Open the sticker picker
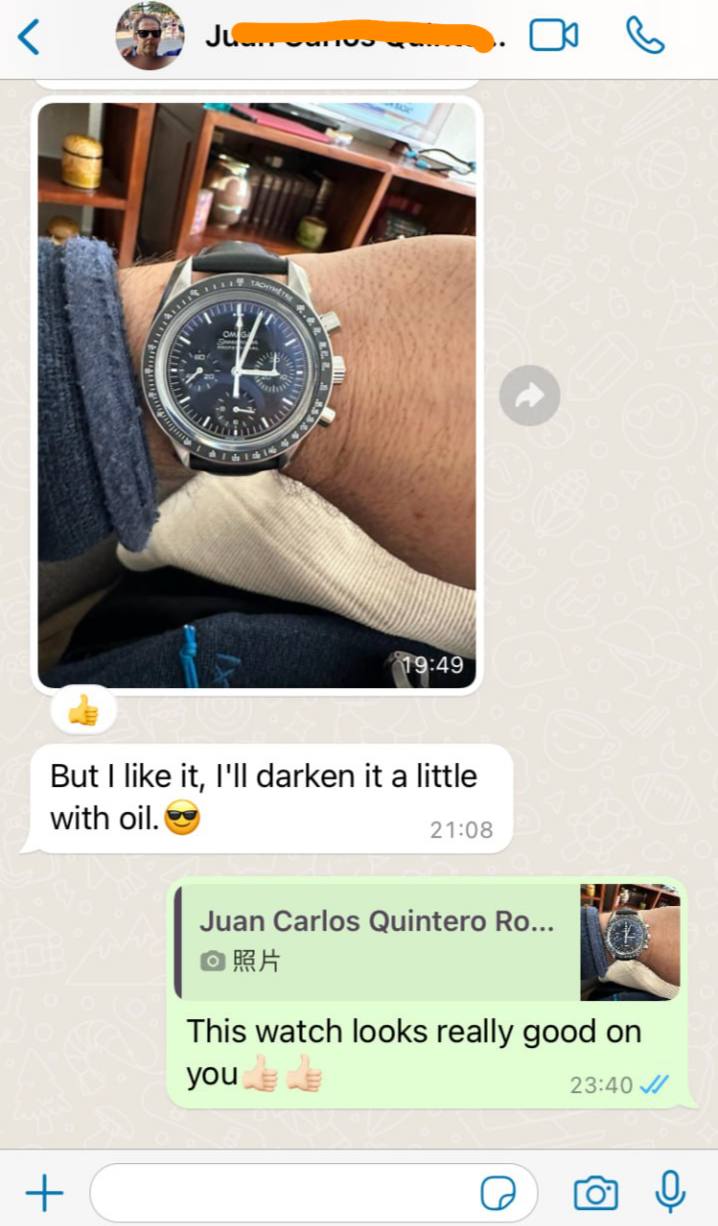 498,1193
